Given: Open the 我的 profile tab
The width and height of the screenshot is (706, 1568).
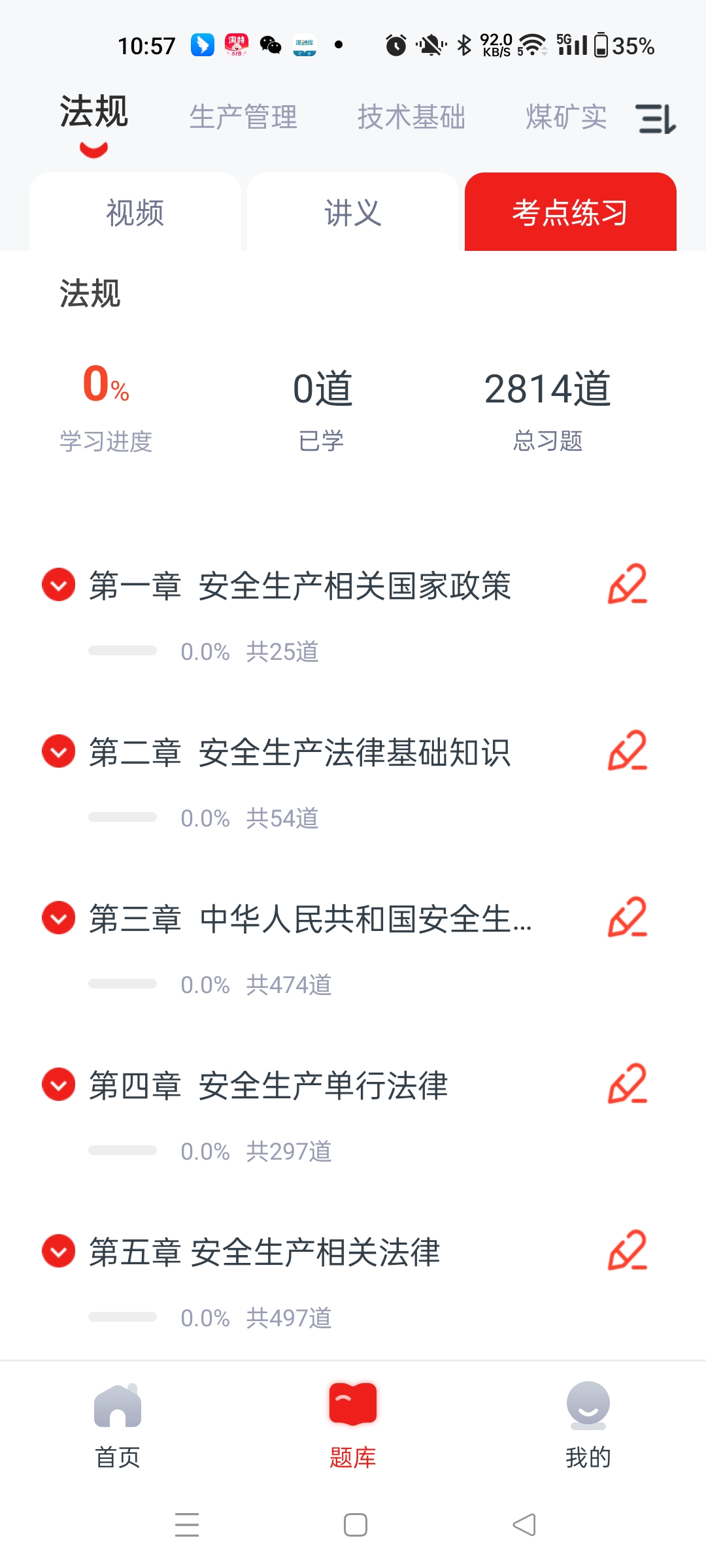Looking at the screenshot, I should click(588, 1426).
